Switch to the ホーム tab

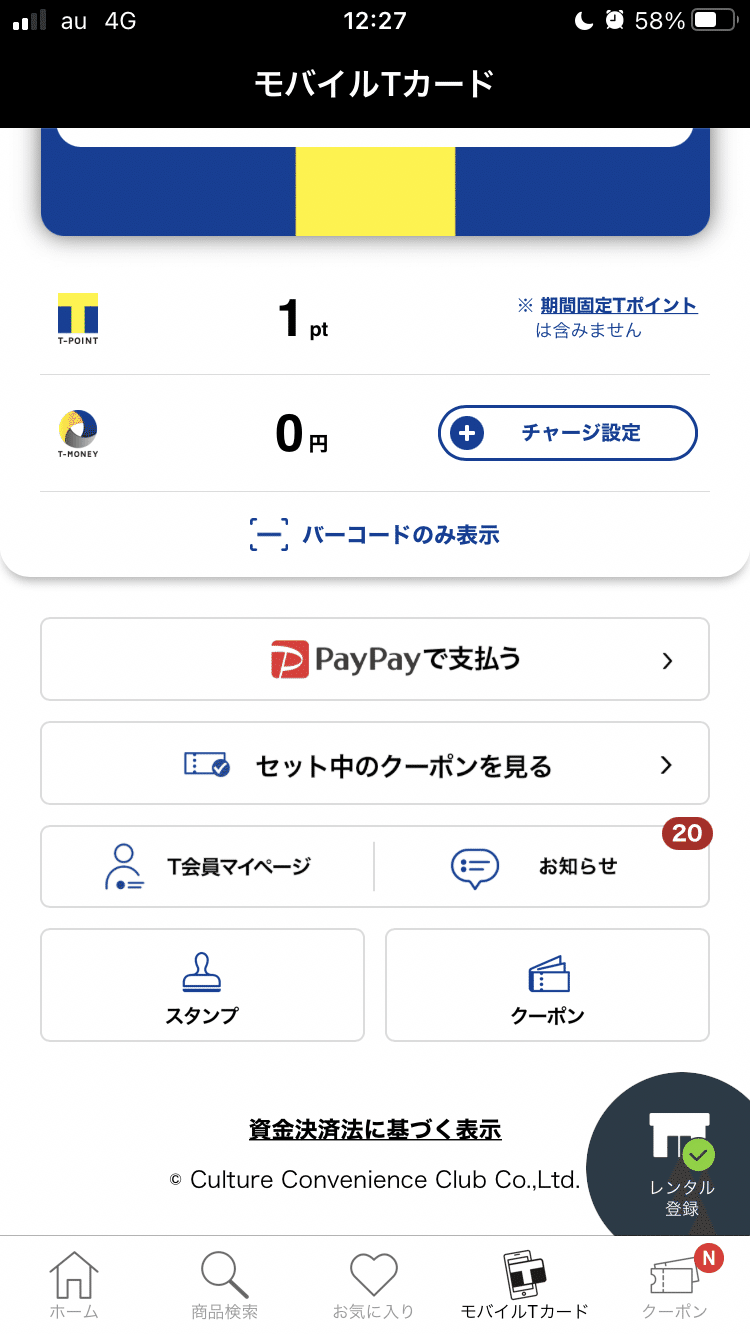[75, 1286]
